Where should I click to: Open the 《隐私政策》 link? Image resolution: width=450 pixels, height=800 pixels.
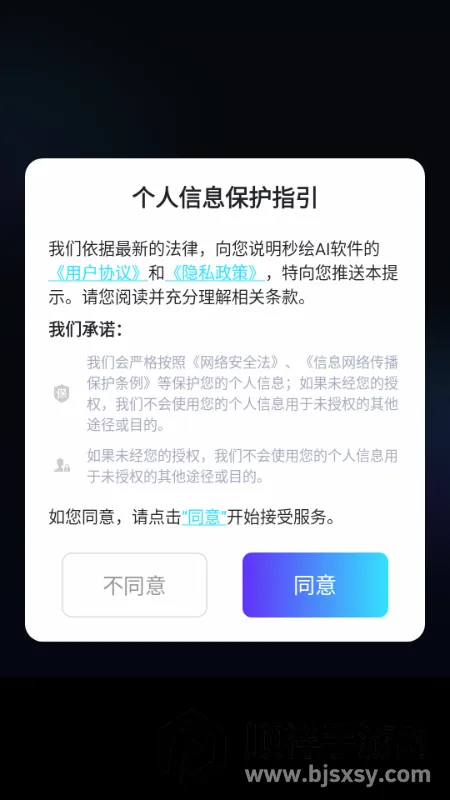(215, 273)
